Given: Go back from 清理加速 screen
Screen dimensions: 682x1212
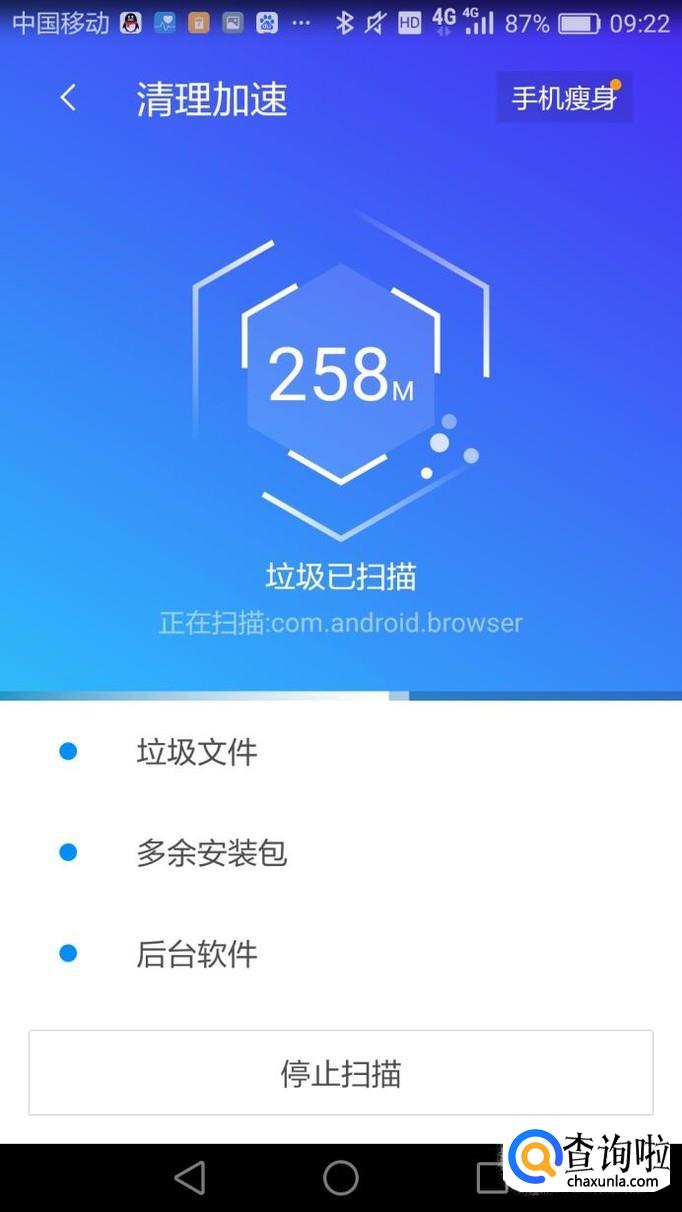Looking at the screenshot, I should point(68,98).
